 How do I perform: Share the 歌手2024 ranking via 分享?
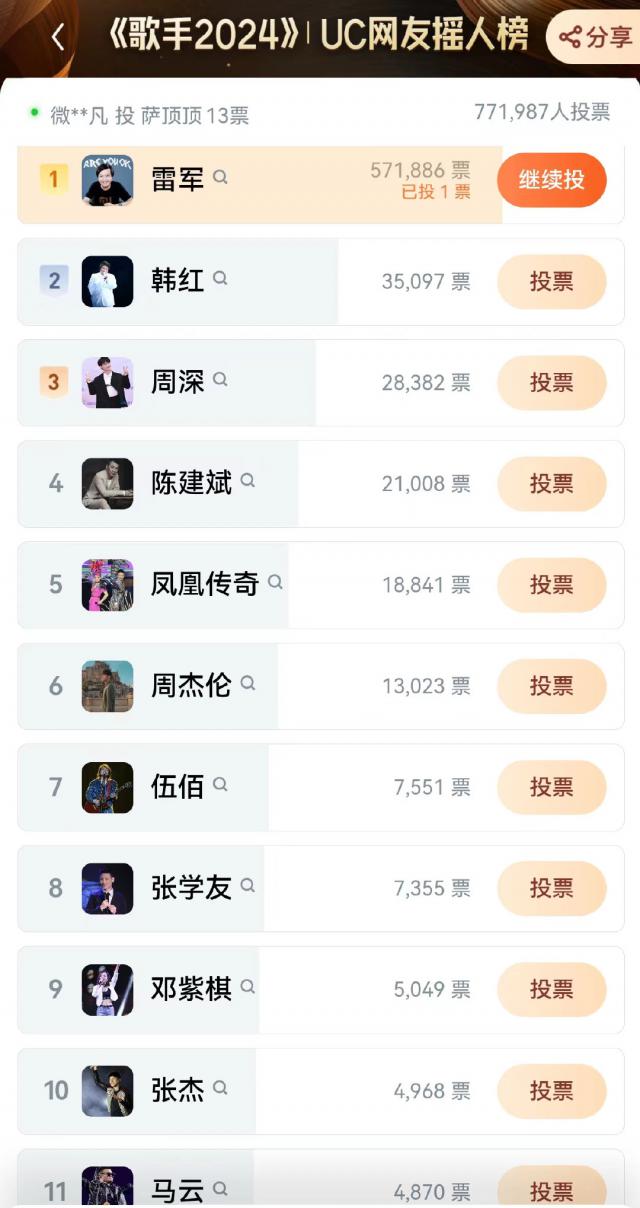(x=595, y=38)
